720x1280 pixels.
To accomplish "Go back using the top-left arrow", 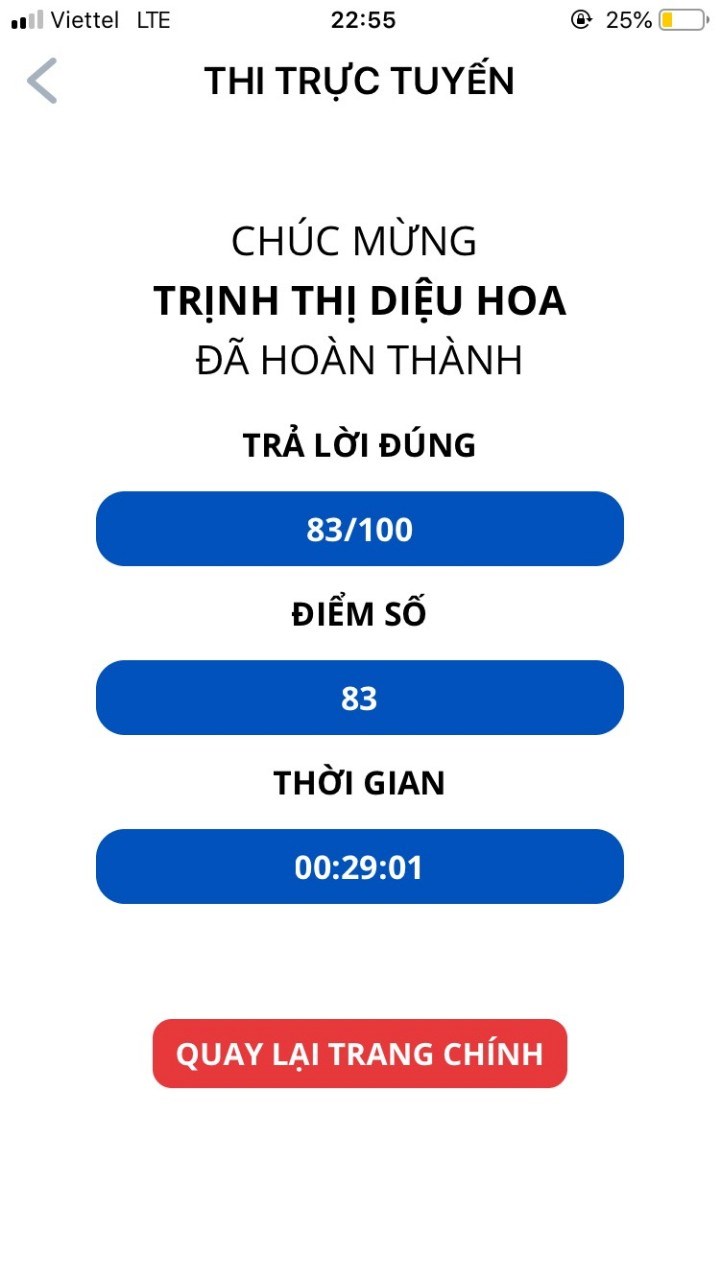I will [x=42, y=81].
